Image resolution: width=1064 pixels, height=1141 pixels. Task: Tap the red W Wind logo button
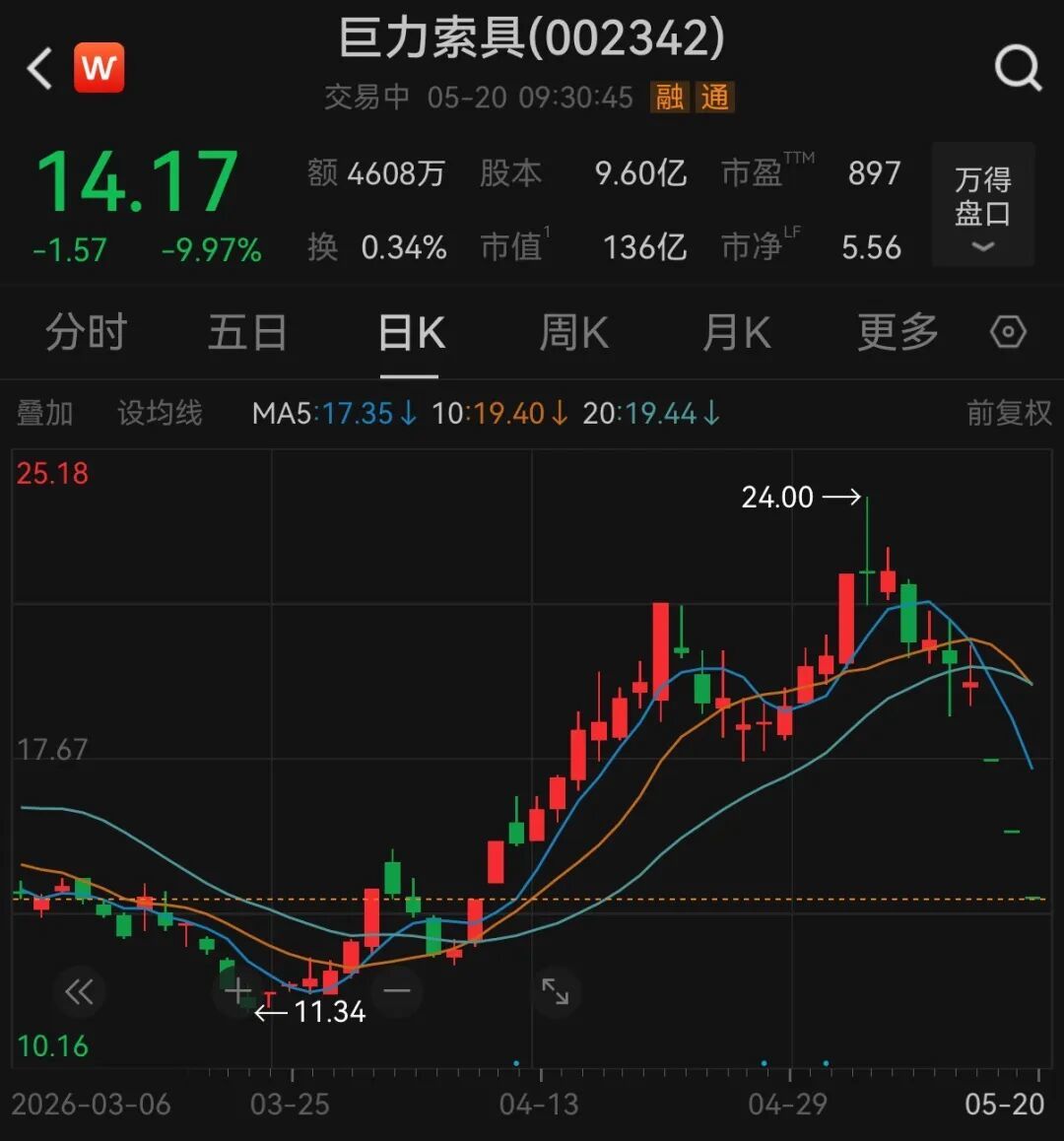(x=99, y=68)
